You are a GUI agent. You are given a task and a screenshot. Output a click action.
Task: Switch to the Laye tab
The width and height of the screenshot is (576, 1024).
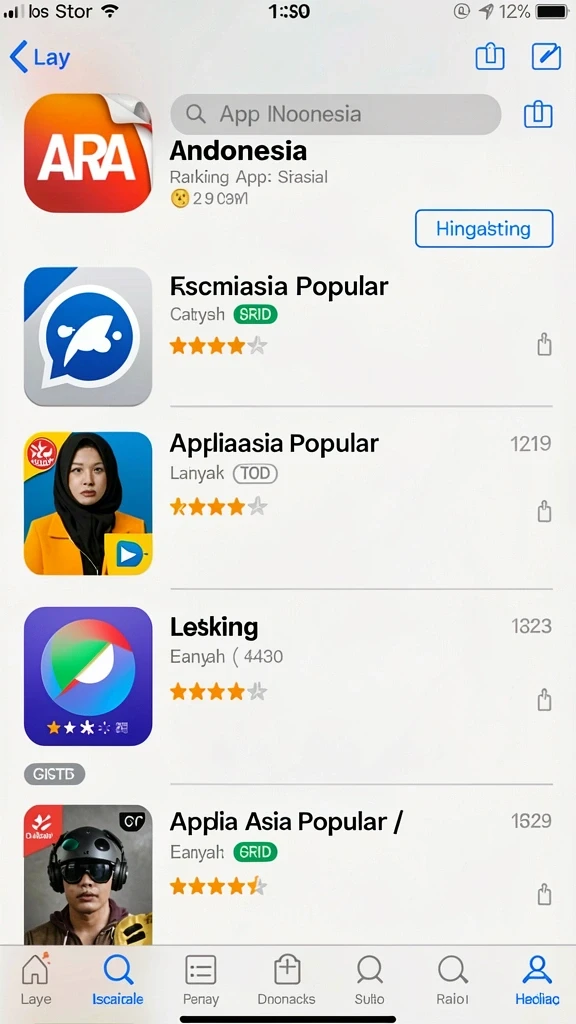pyautogui.click(x=36, y=980)
